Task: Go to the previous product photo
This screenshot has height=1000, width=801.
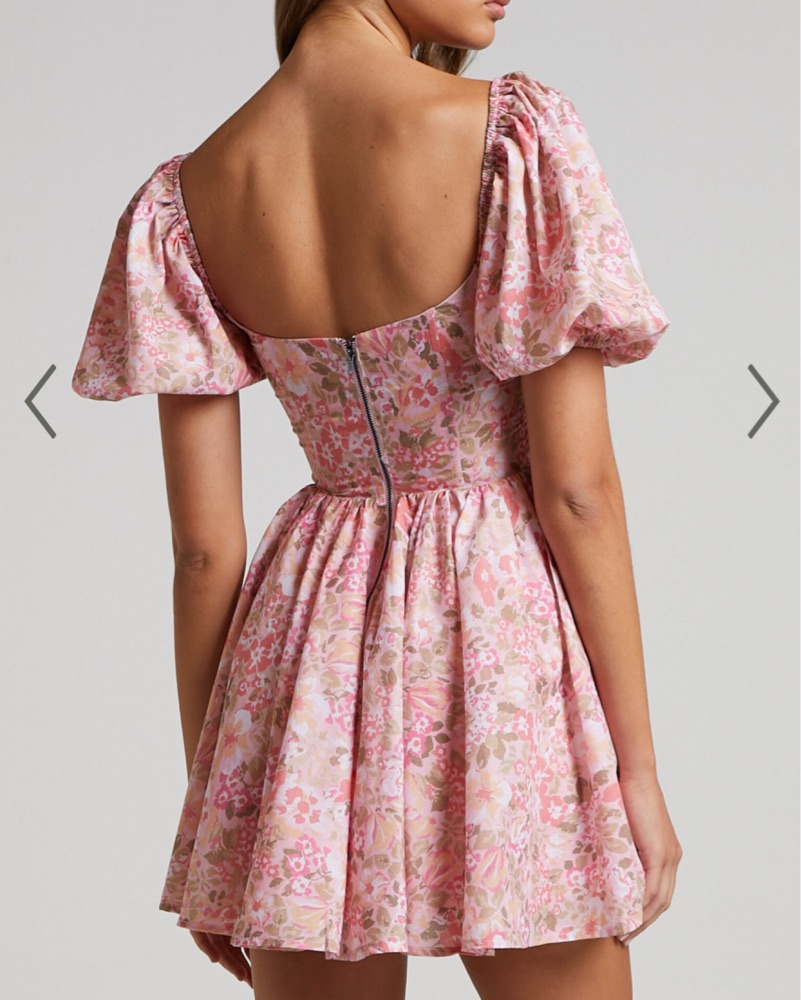Action: point(40,401)
